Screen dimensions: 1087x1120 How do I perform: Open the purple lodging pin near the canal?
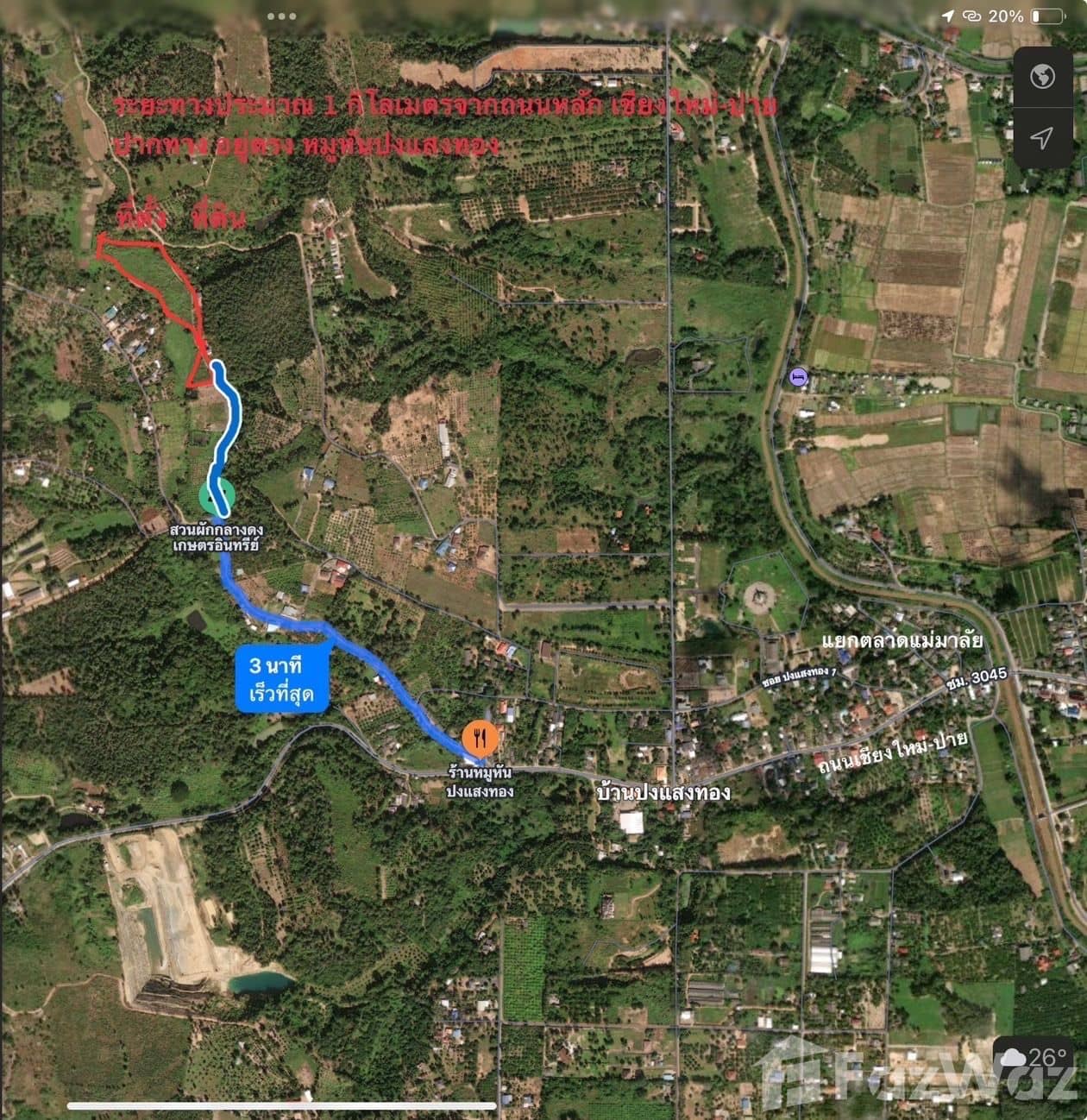[x=799, y=376]
